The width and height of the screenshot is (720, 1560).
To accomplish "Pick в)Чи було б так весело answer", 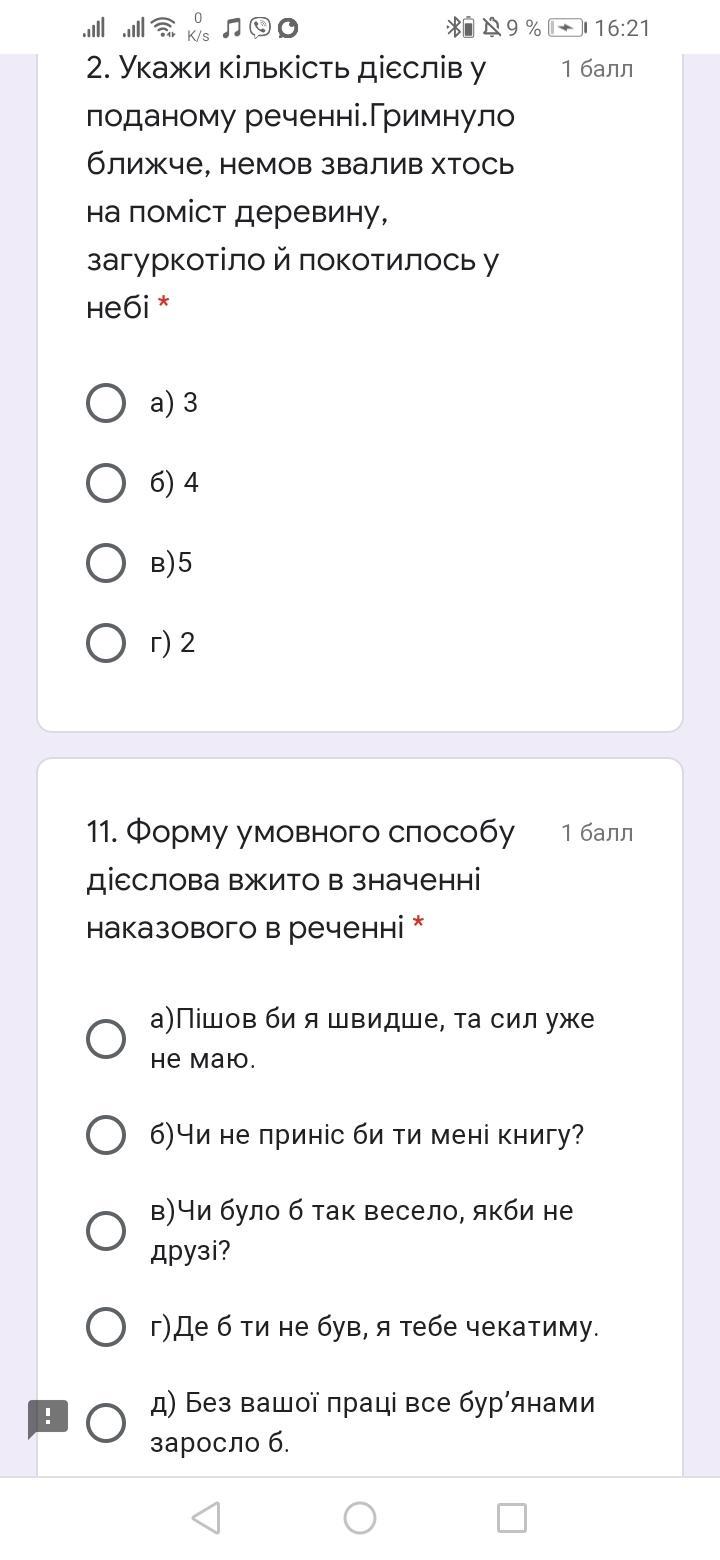I will pos(106,1231).
